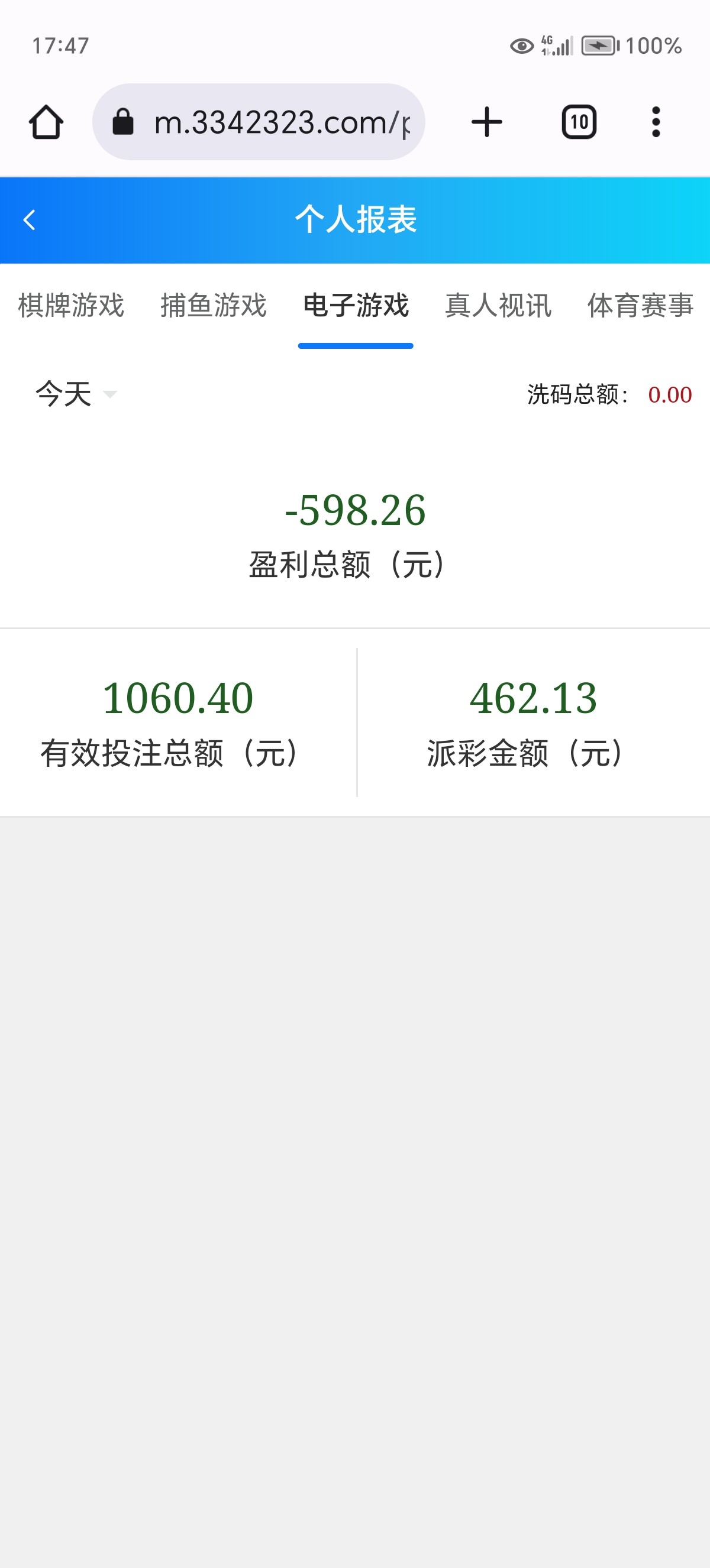Expand the 今天 date dropdown
Screen dimensions: 710x1568
tap(75, 394)
